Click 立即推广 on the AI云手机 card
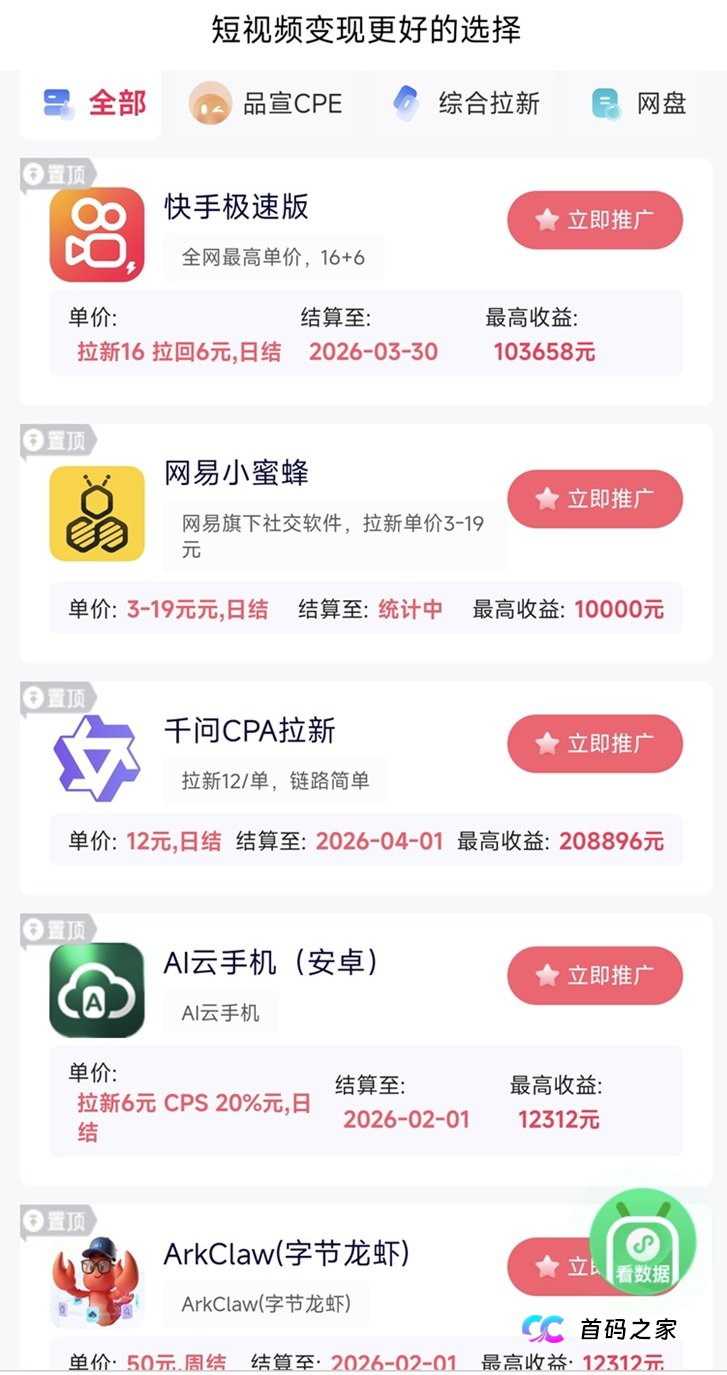 (595, 975)
